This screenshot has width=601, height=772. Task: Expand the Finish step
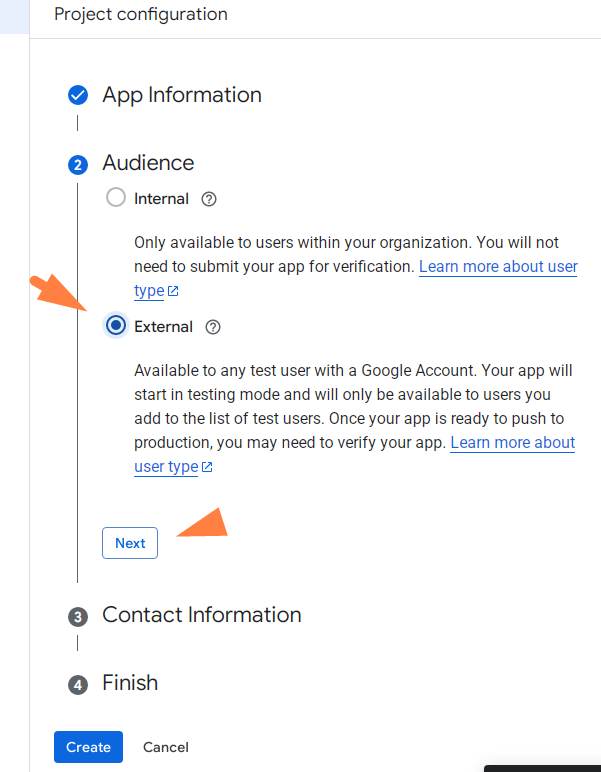pos(130,683)
